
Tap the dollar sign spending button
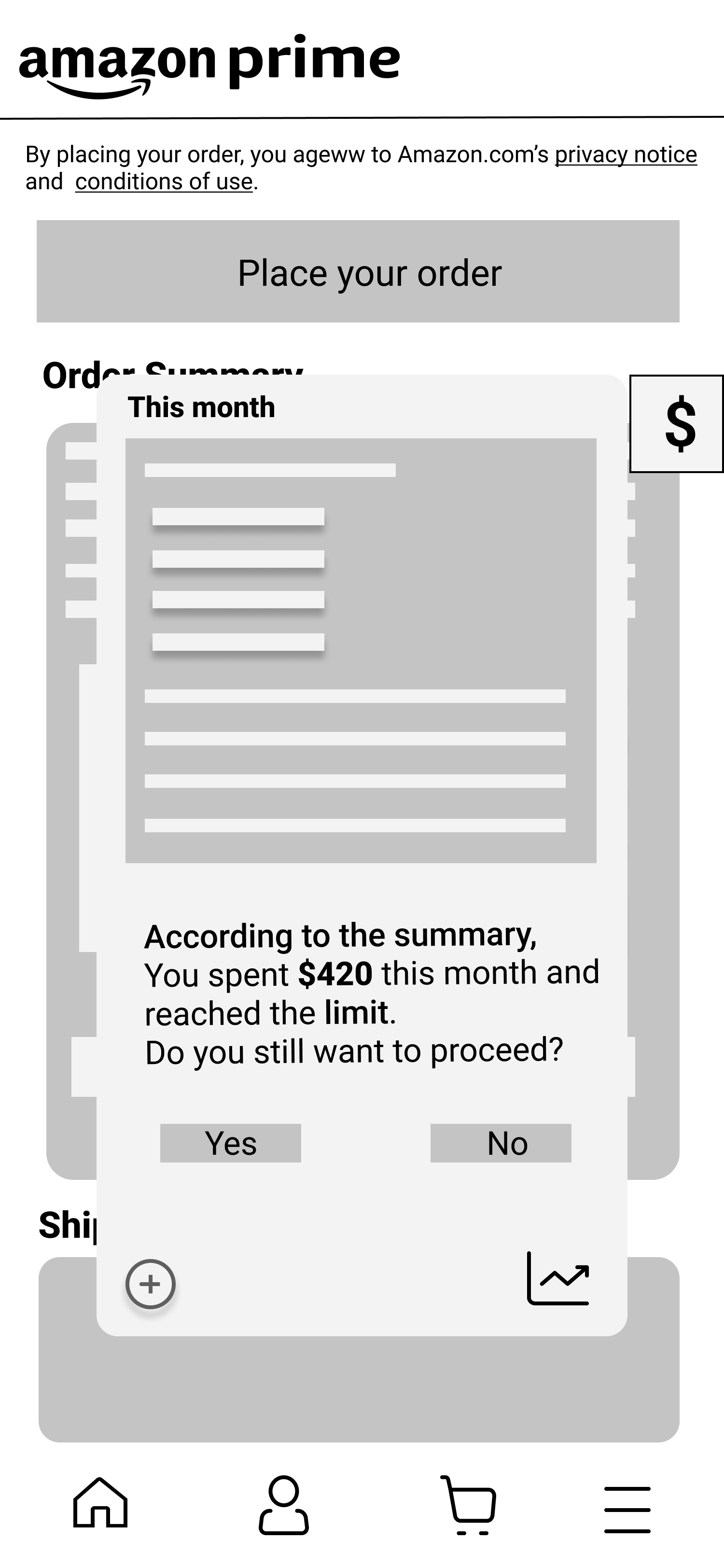pyautogui.click(x=677, y=424)
